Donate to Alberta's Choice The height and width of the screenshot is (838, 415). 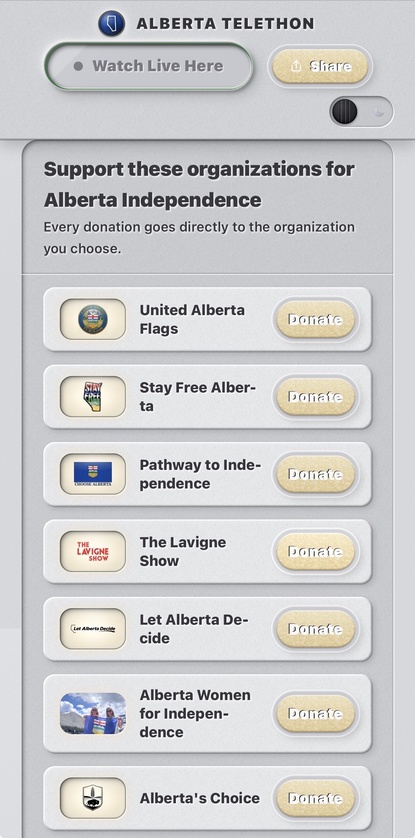click(315, 798)
